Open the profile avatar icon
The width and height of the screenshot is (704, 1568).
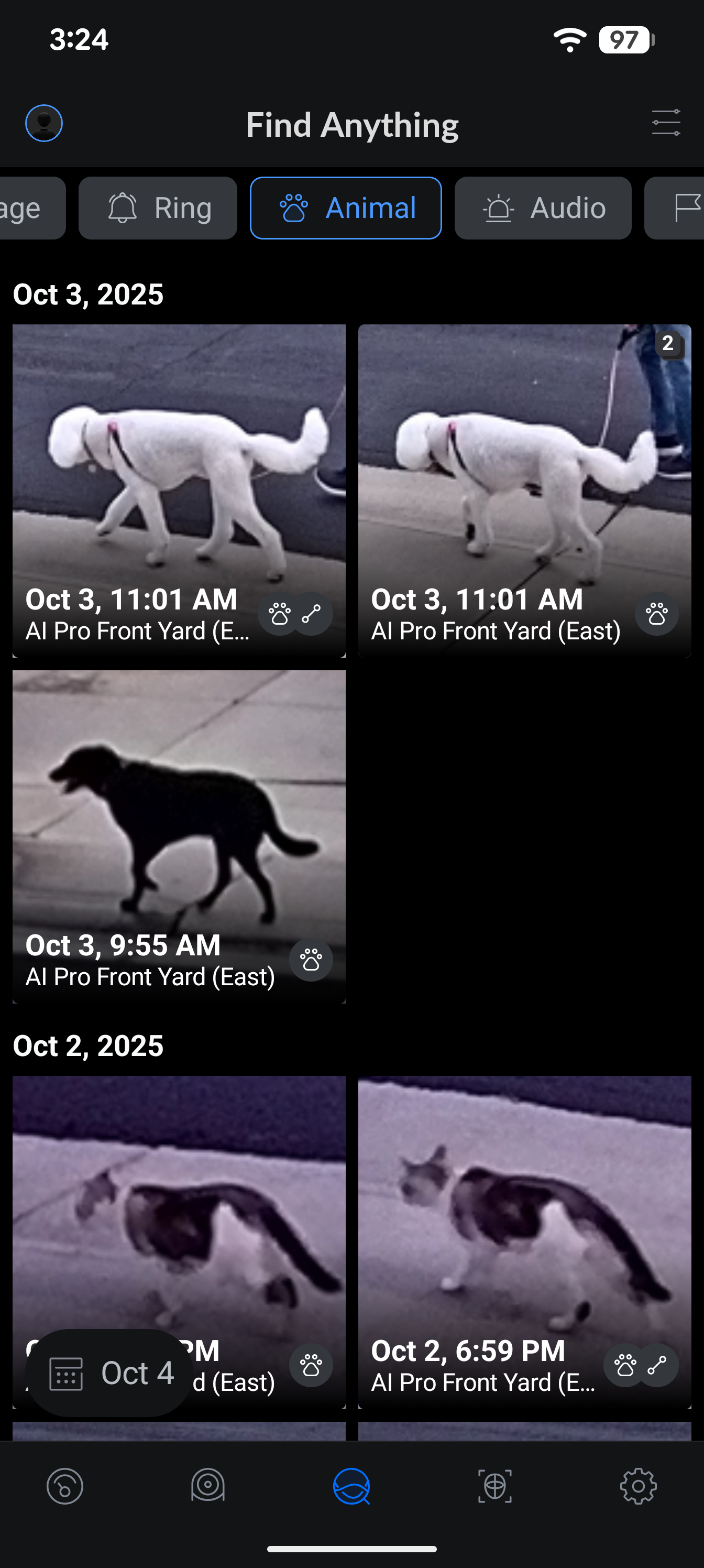[44, 124]
